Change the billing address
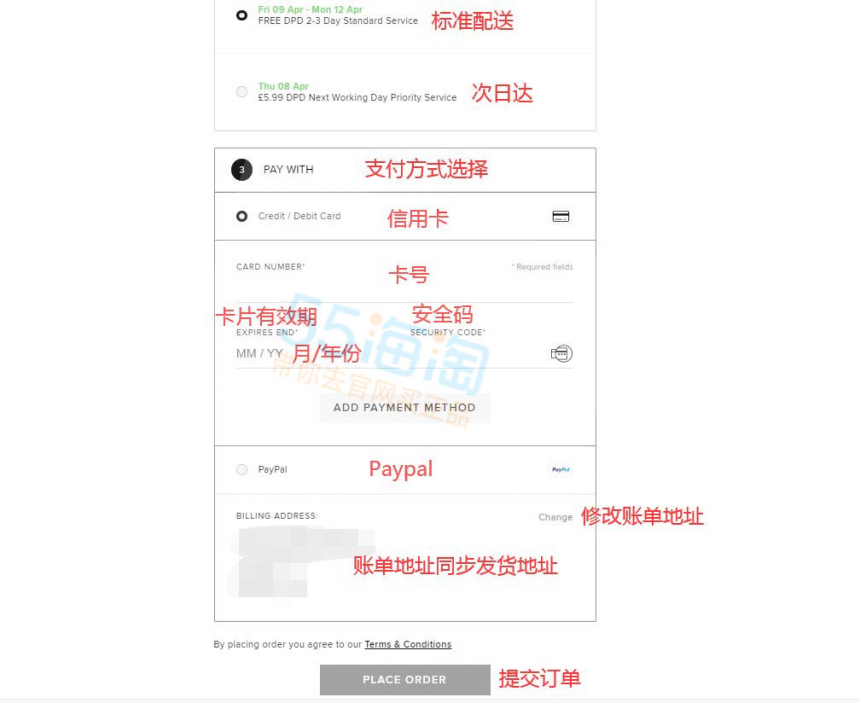860x703 pixels. (555, 517)
